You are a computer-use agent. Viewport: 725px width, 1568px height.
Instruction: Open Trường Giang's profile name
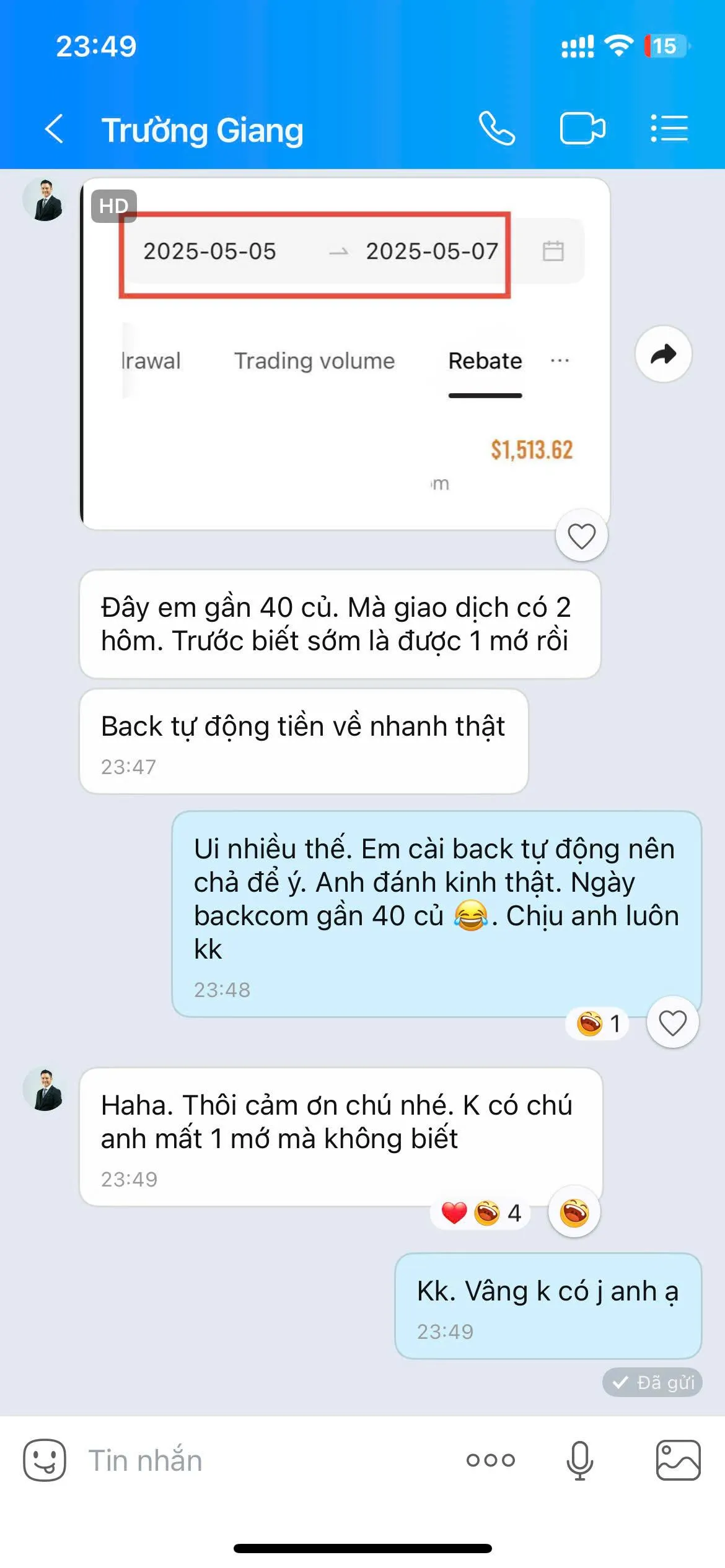pos(202,130)
